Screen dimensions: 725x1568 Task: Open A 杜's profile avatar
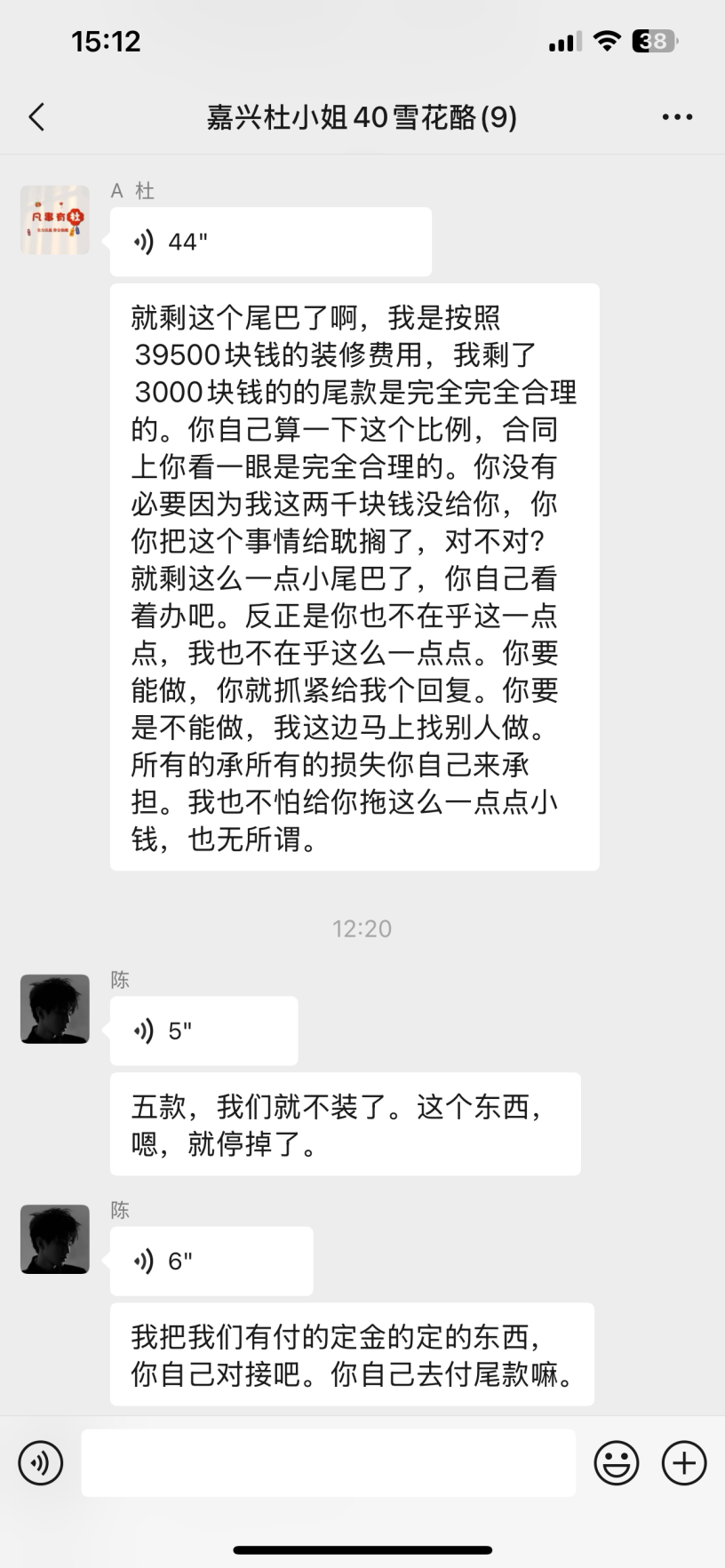(55, 220)
